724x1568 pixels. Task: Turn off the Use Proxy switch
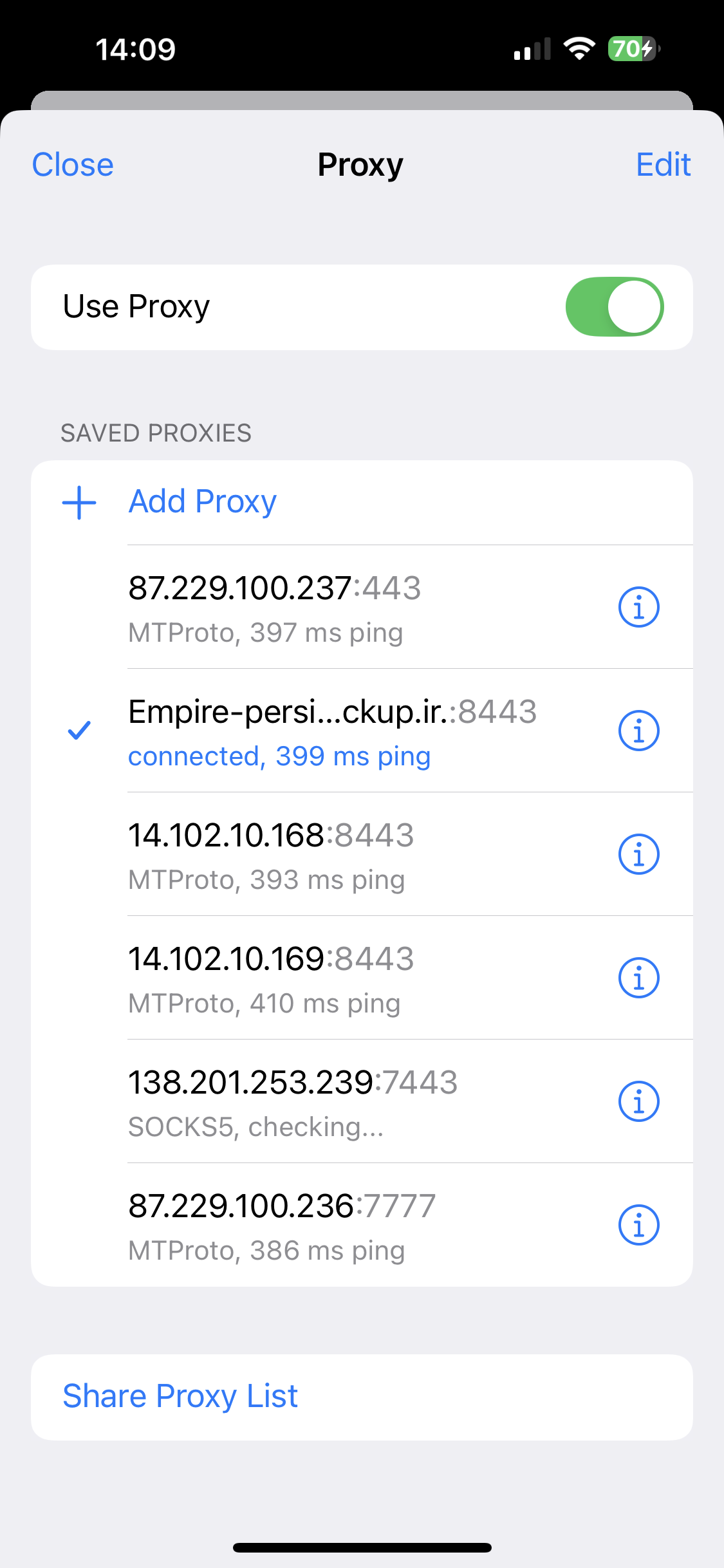614,307
